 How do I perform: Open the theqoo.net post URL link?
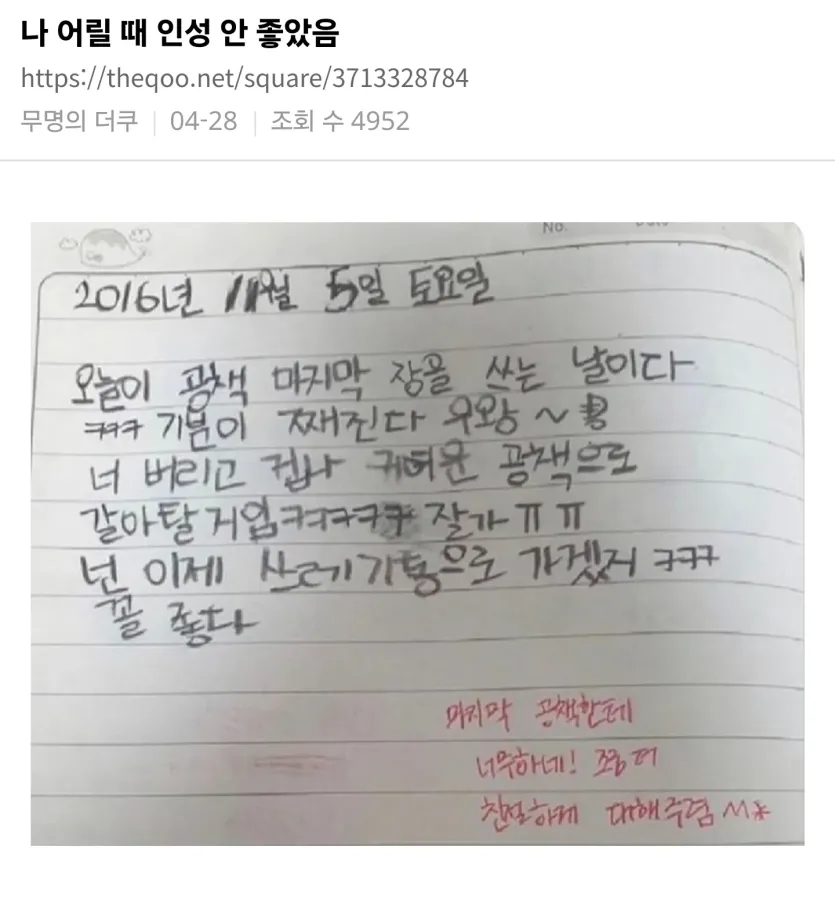tap(244, 78)
